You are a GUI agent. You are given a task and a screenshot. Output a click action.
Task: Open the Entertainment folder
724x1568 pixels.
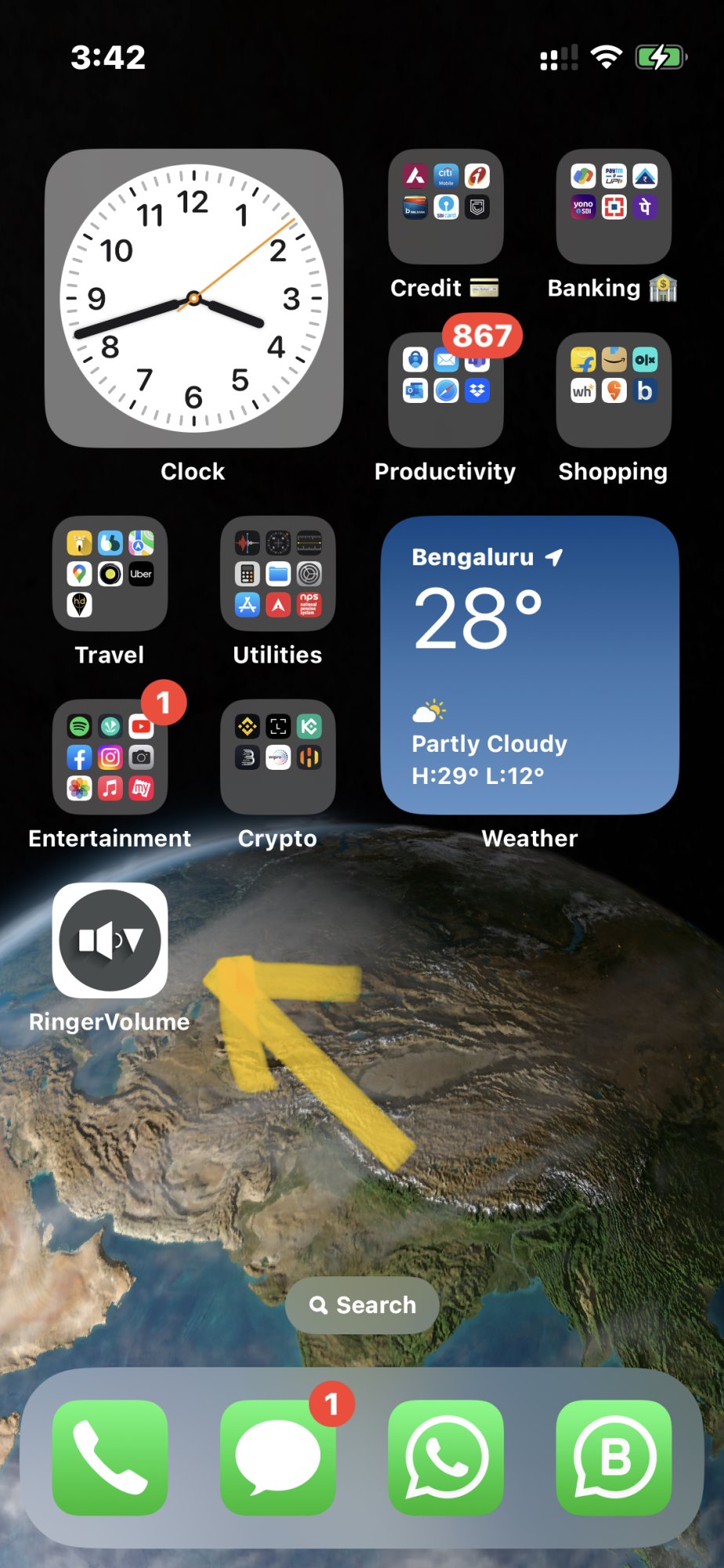[110, 757]
